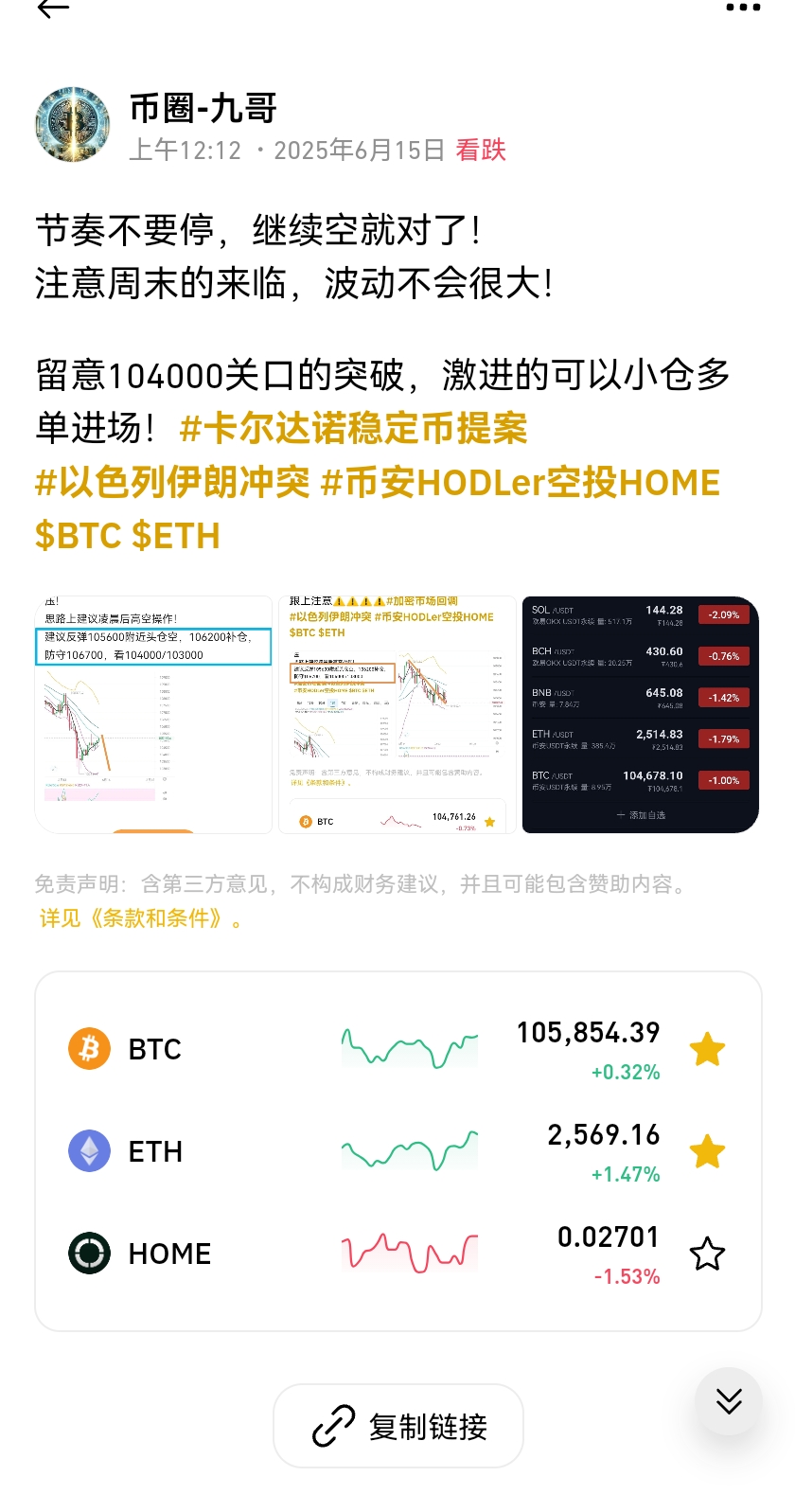Tap the double-chevron down floating button

pos(729,1401)
